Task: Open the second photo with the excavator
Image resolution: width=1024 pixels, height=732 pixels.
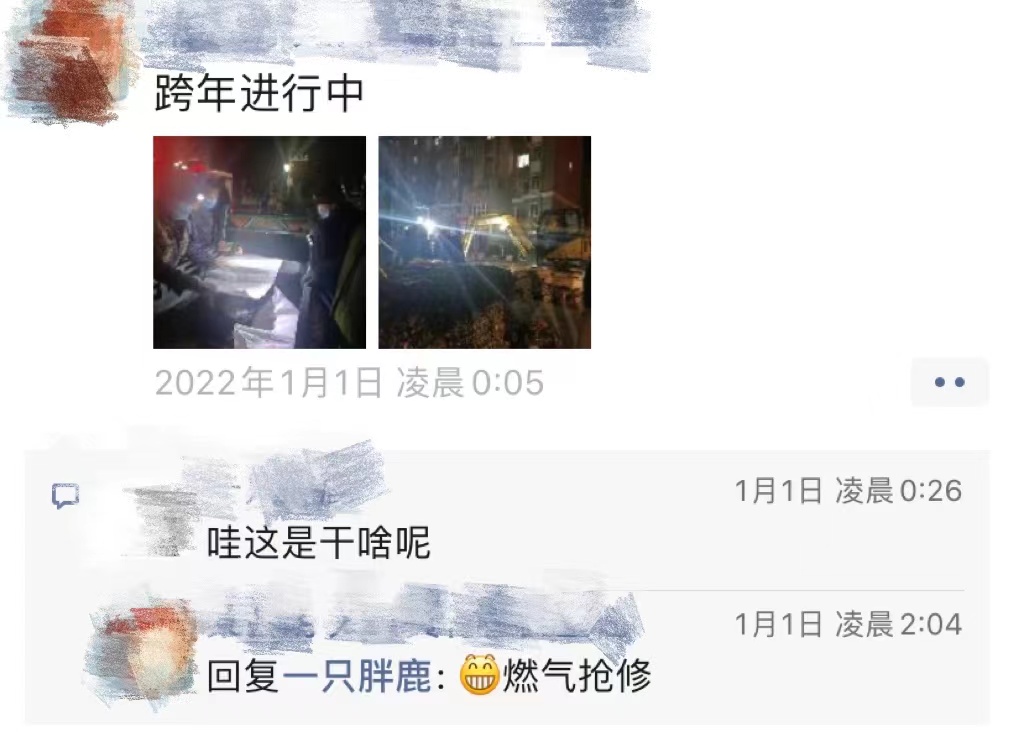Action: point(484,242)
